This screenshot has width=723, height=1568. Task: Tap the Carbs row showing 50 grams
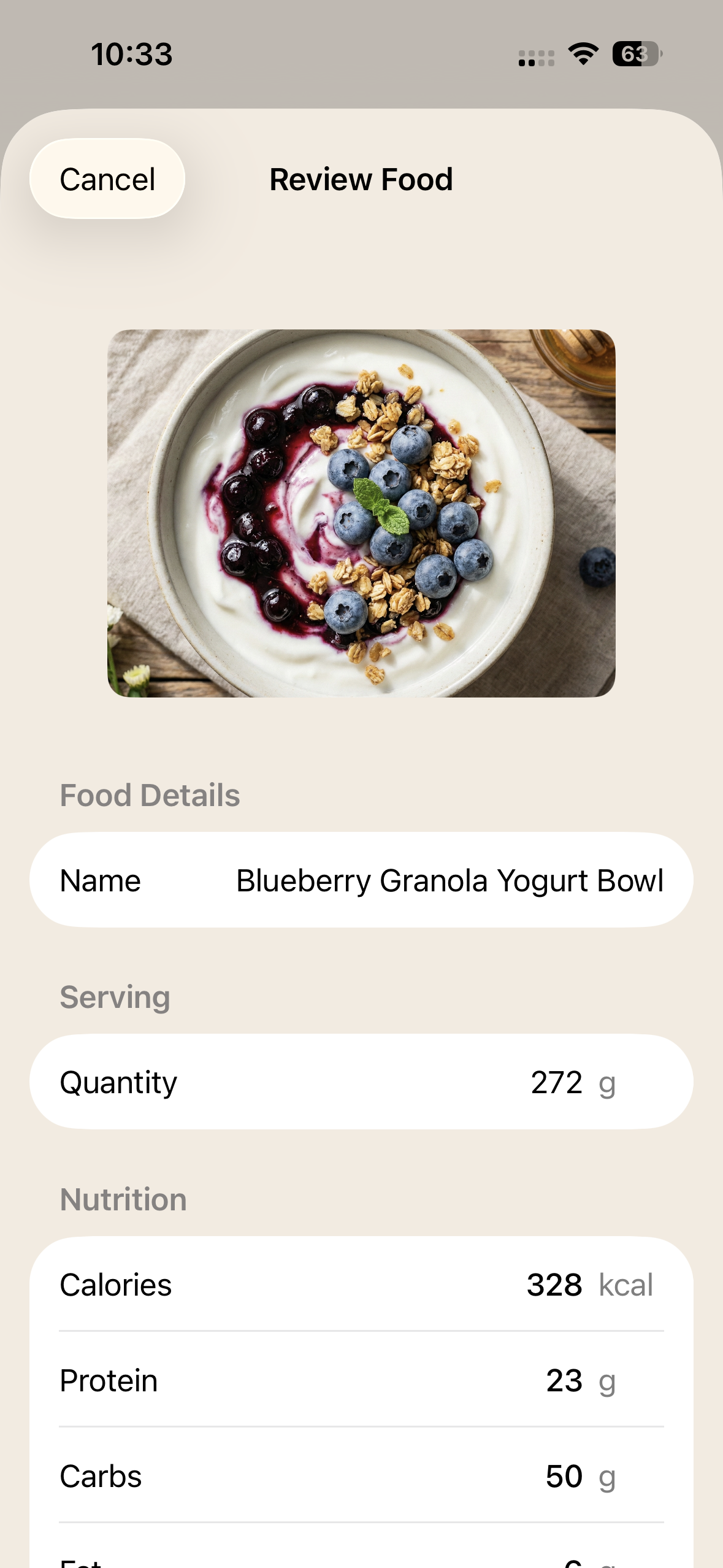(361, 1476)
